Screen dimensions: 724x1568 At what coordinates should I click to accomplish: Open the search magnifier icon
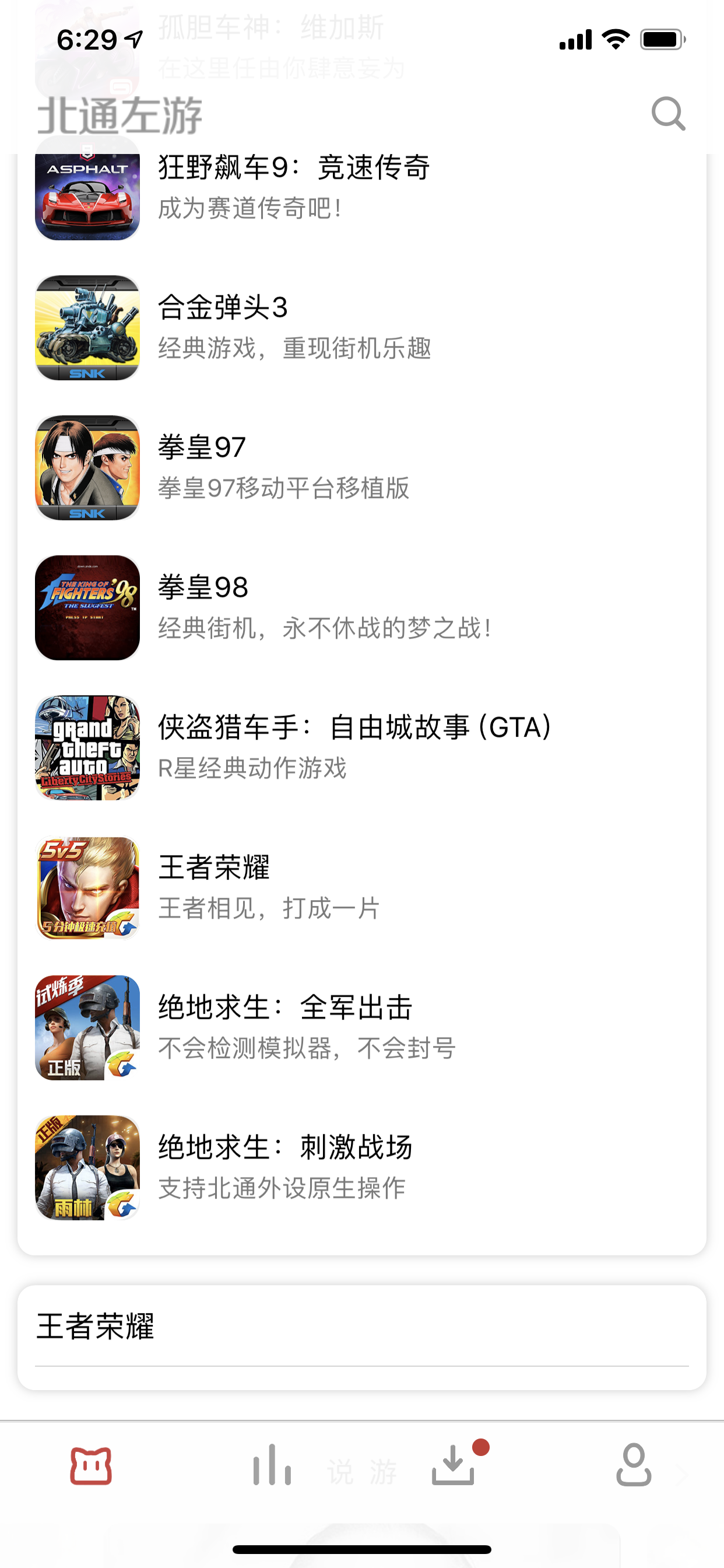668,114
